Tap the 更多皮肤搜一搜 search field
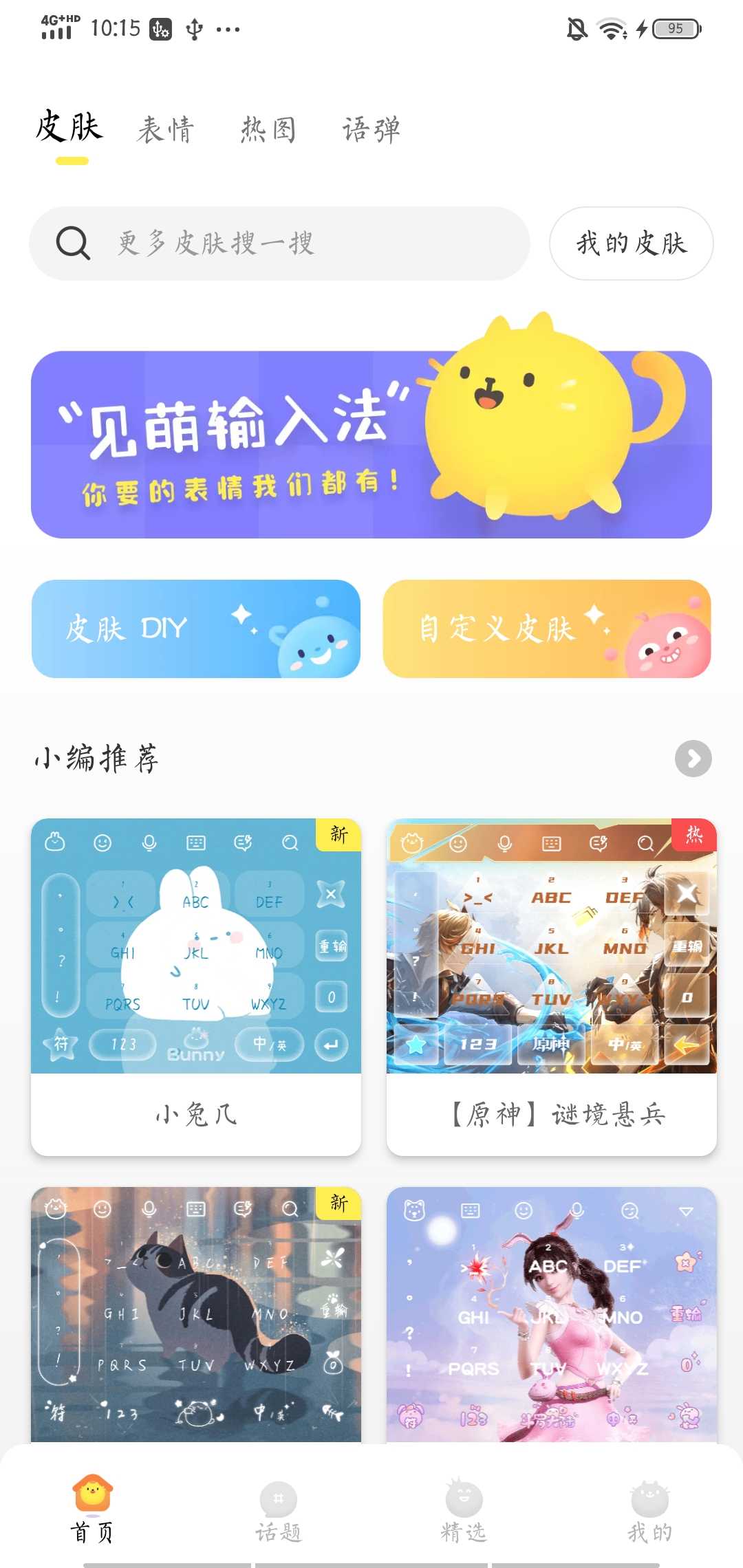 point(275,244)
